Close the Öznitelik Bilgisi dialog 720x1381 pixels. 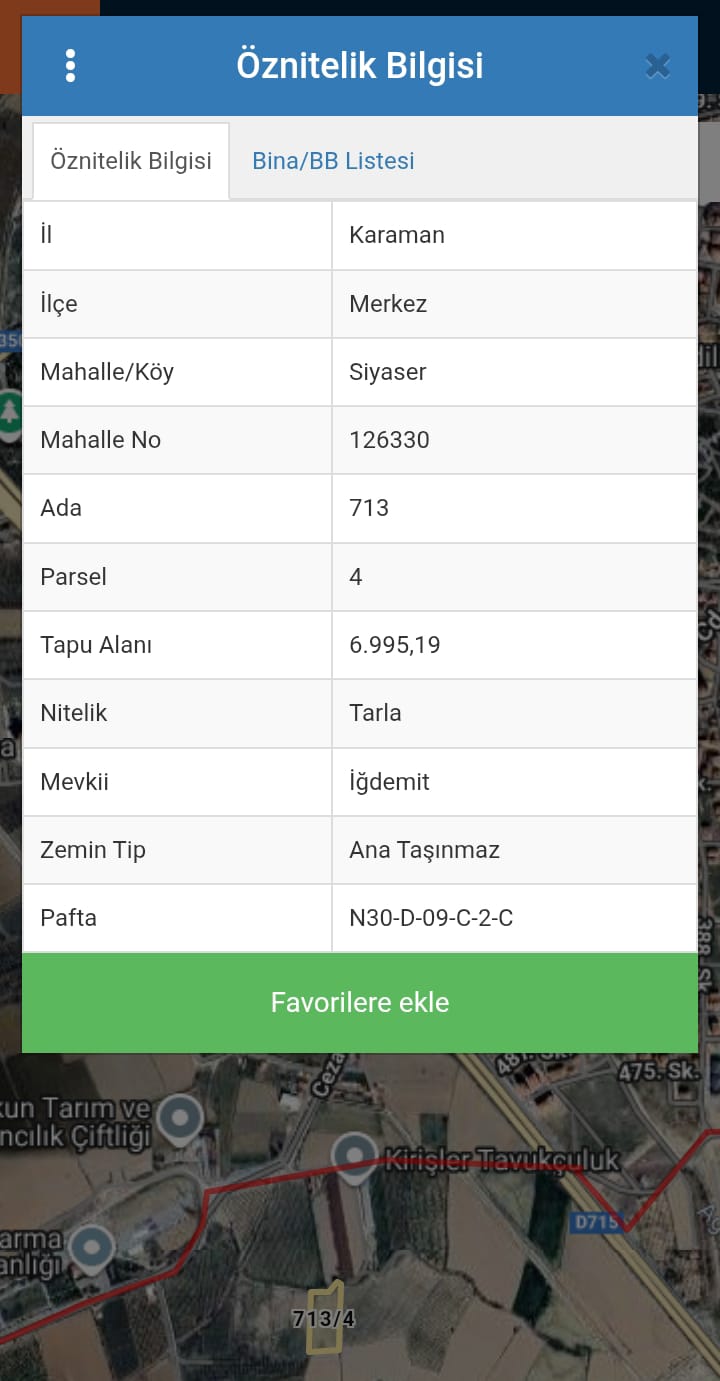(x=657, y=66)
